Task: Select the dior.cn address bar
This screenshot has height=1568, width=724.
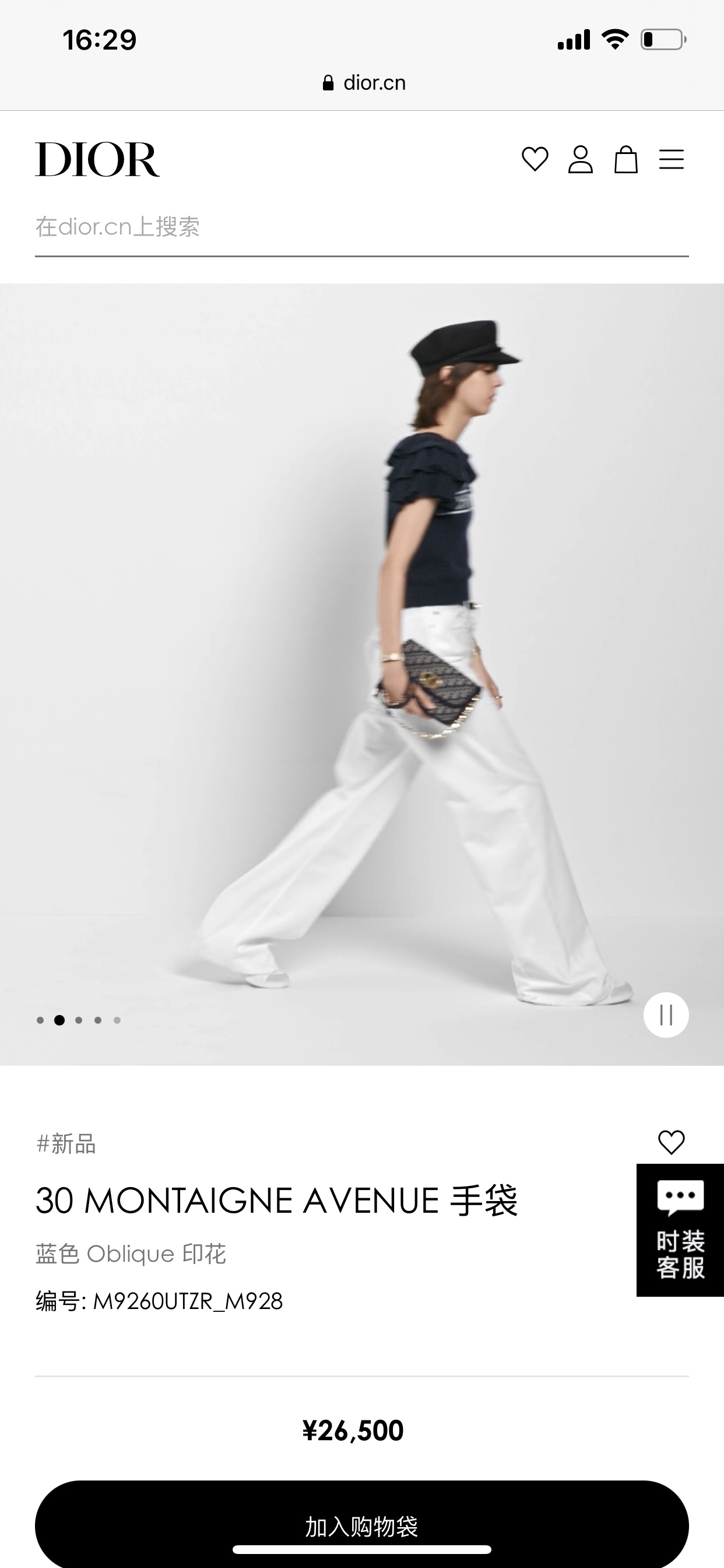Action: click(x=364, y=83)
